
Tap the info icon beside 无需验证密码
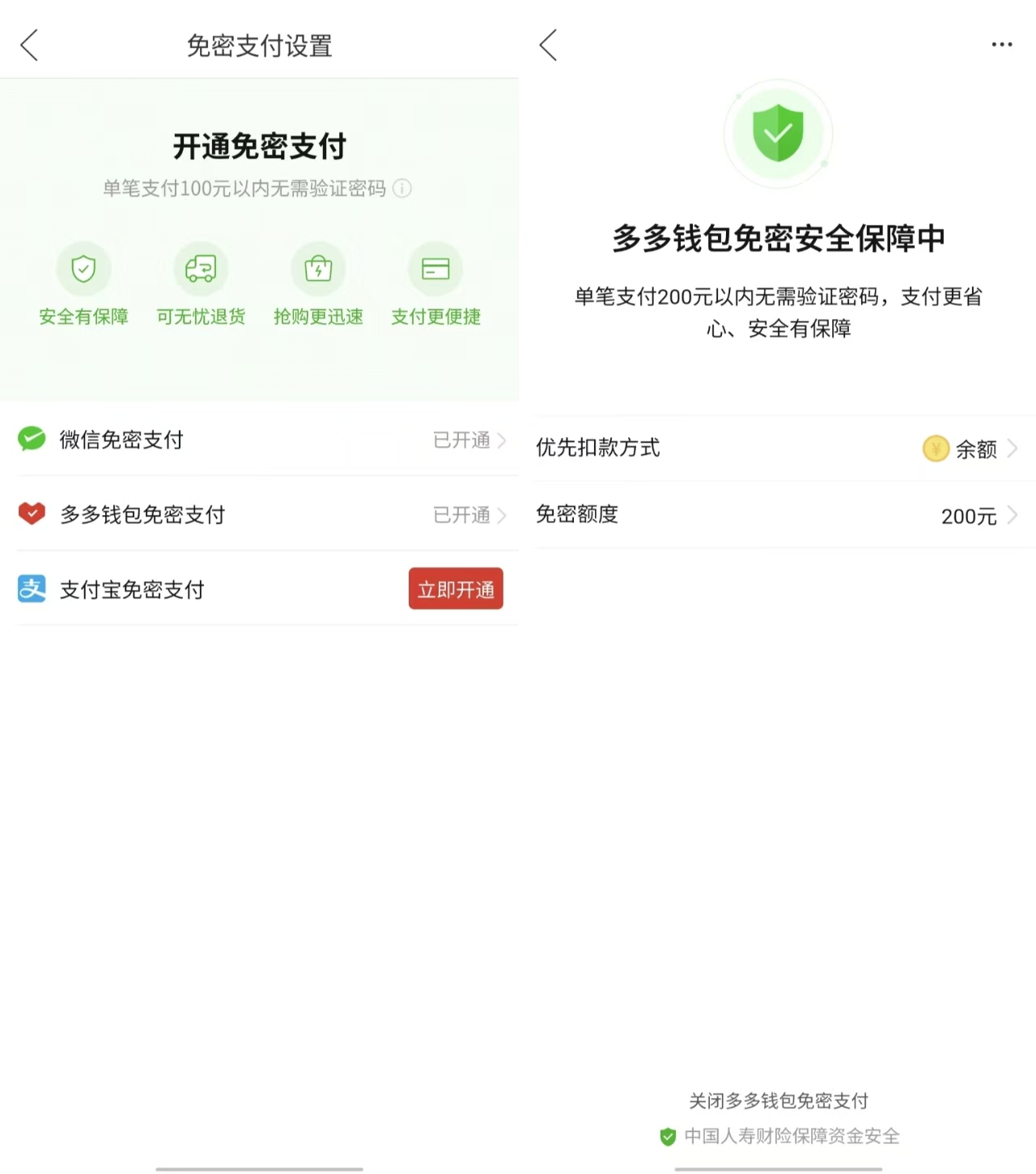pyautogui.click(x=402, y=189)
